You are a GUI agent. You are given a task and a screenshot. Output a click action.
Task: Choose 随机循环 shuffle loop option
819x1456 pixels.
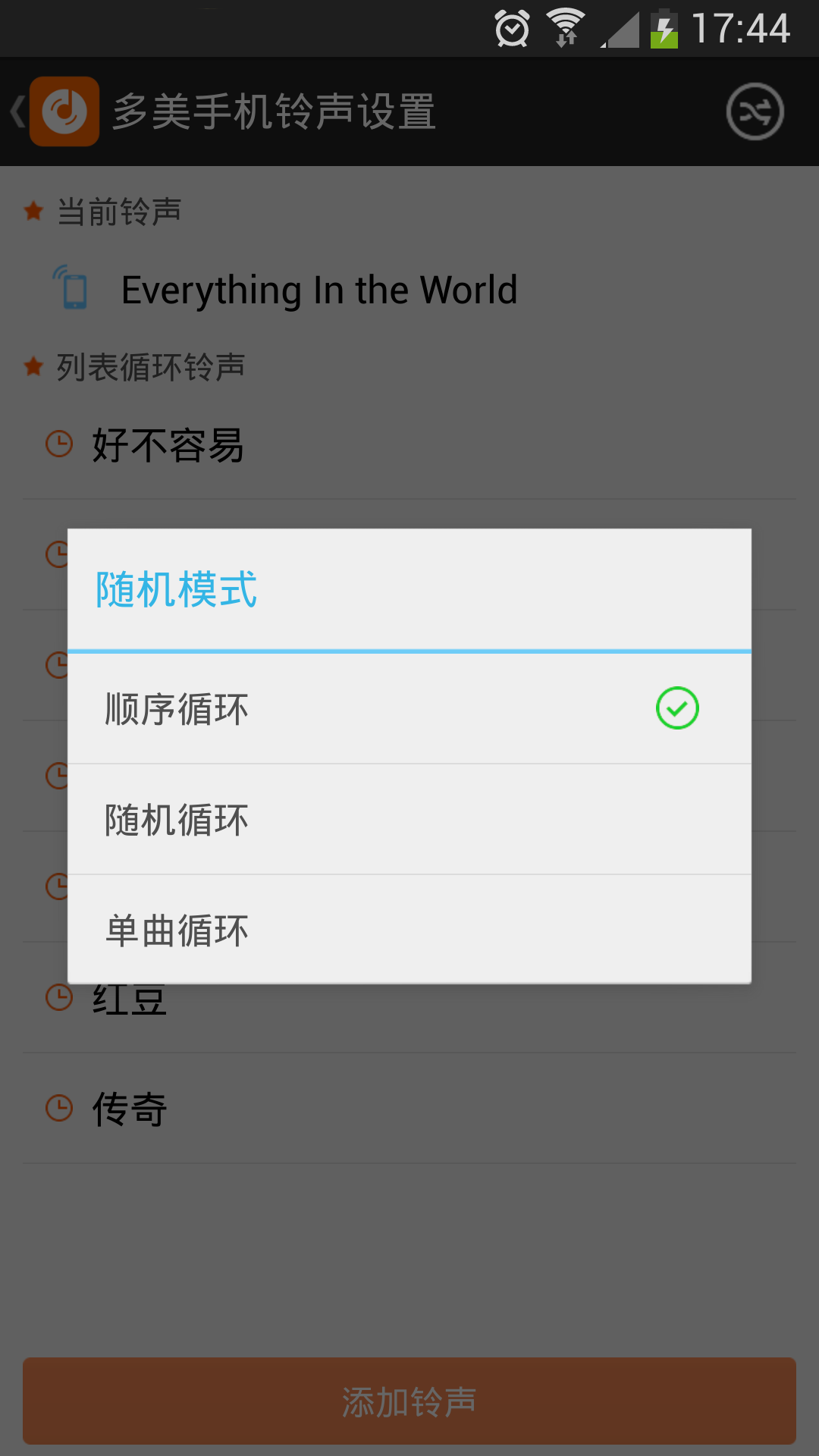click(409, 820)
